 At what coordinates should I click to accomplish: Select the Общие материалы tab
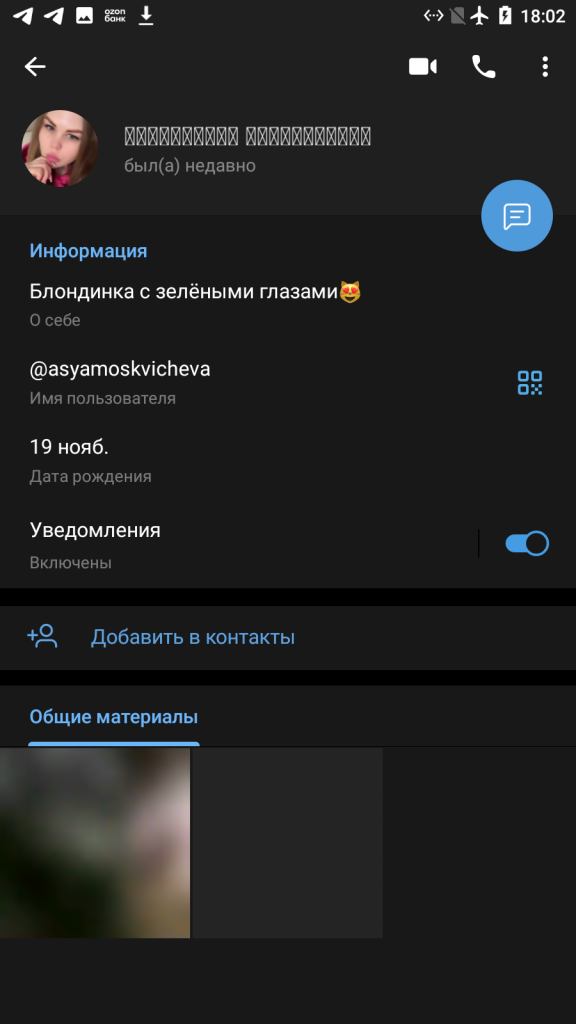pos(114,717)
